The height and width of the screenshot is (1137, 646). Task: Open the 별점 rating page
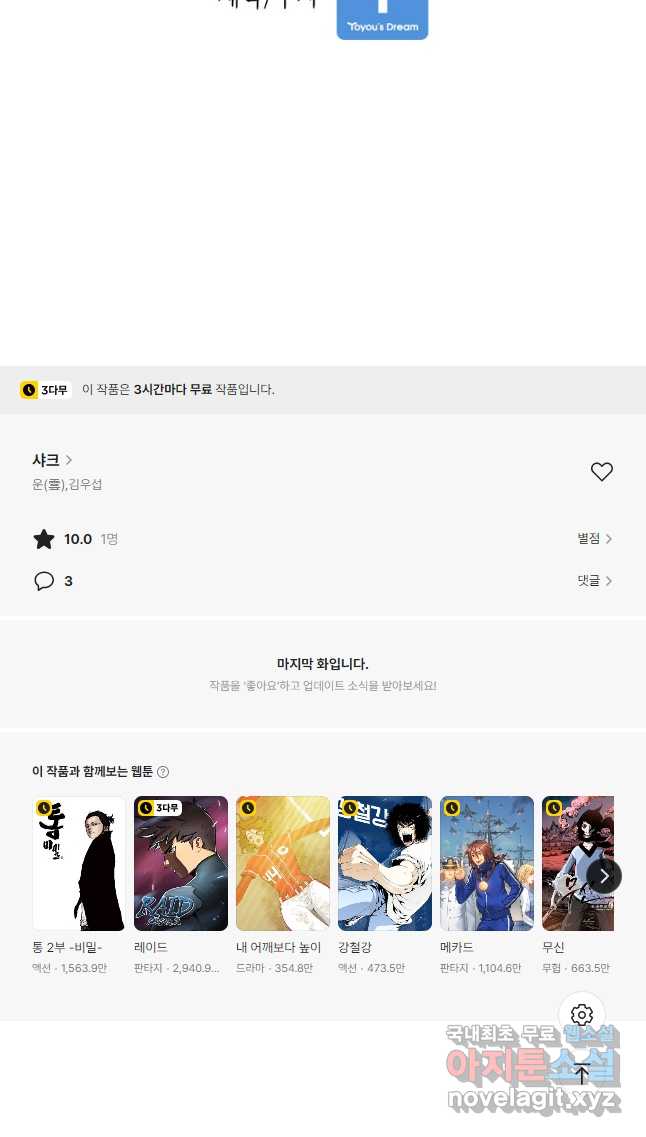tap(594, 539)
